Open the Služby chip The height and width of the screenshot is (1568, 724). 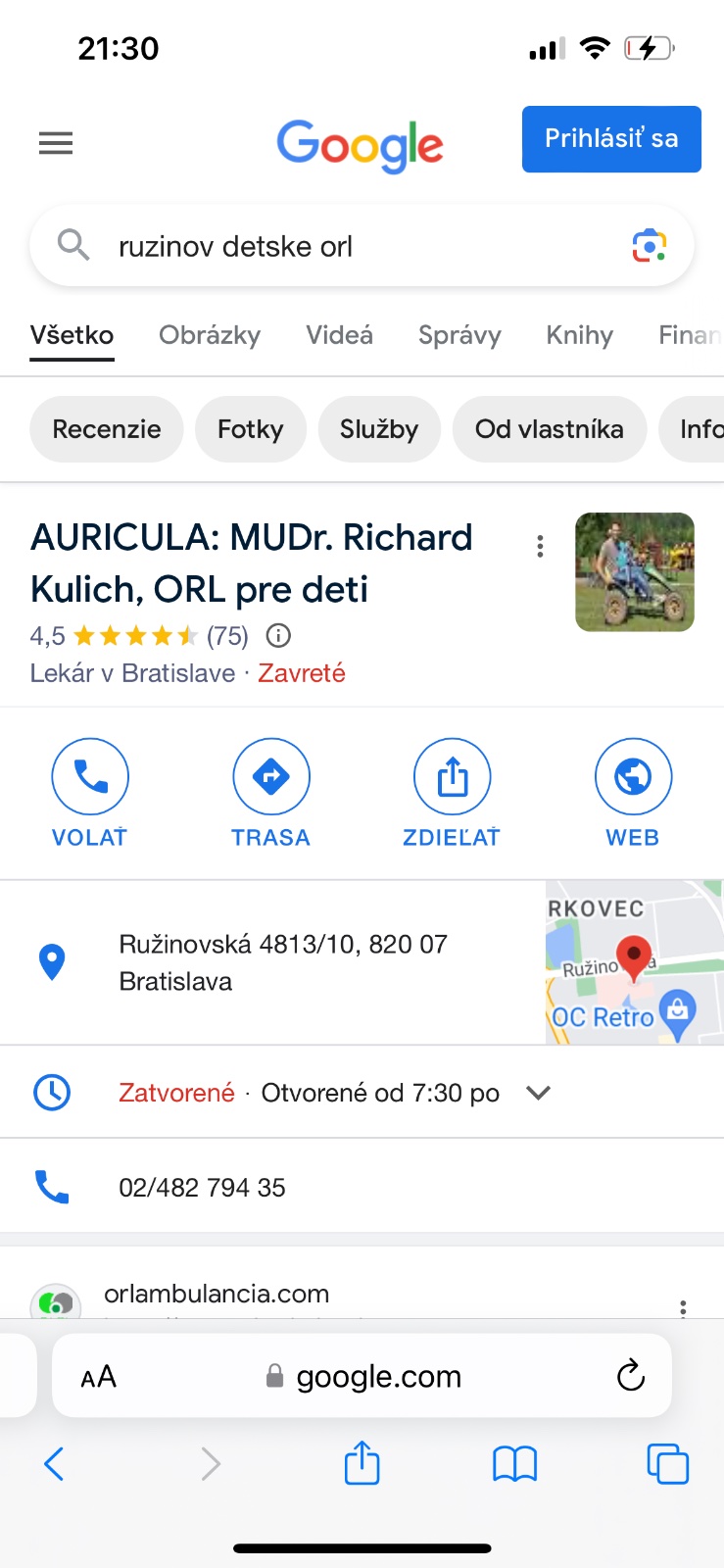coord(379,429)
